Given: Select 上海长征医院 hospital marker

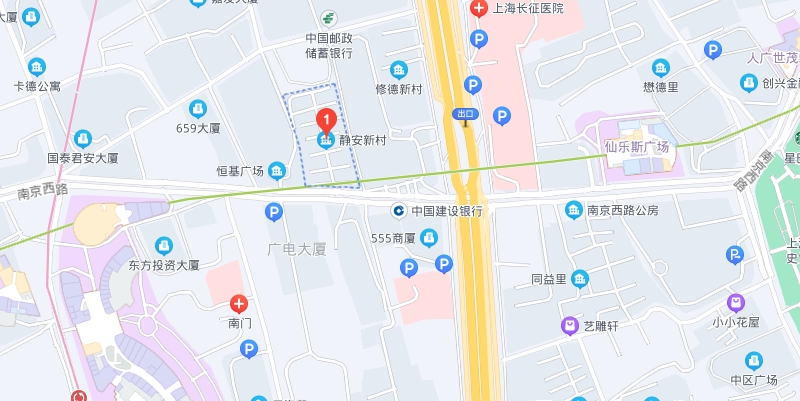Looking at the screenshot, I should coord(479,8).
